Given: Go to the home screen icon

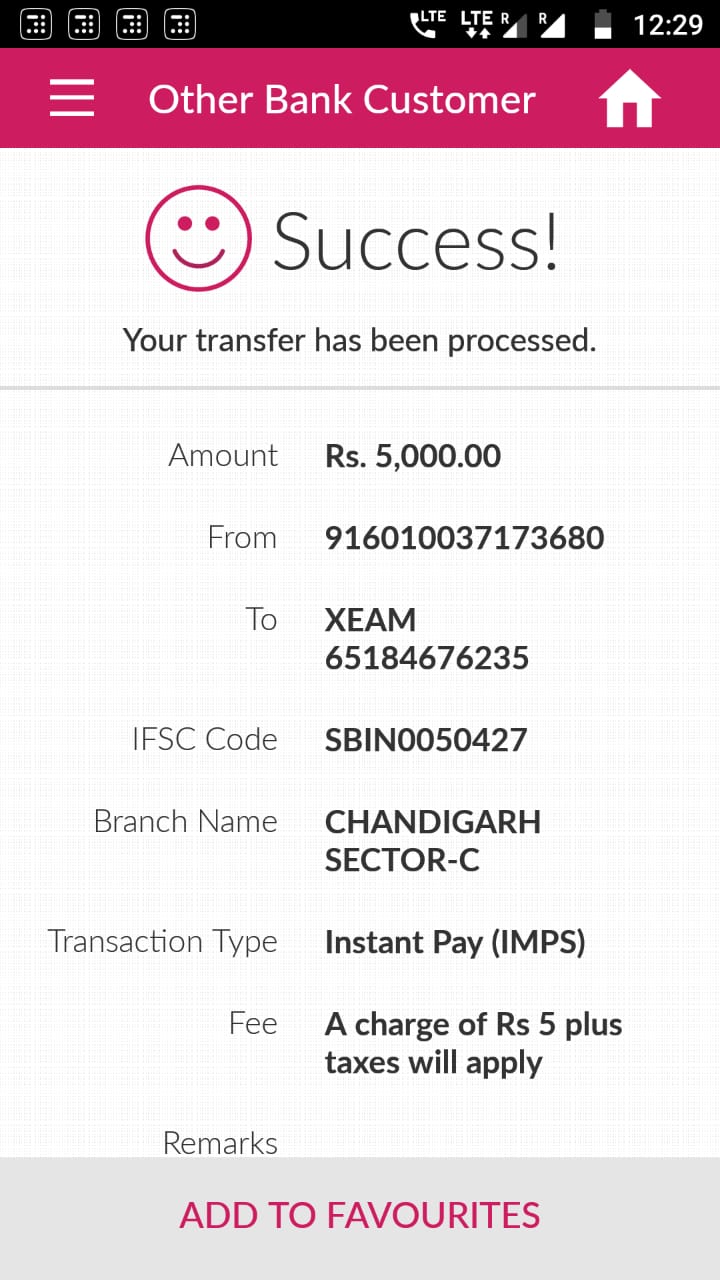Looking at the screenshot, I should (630, 101).
